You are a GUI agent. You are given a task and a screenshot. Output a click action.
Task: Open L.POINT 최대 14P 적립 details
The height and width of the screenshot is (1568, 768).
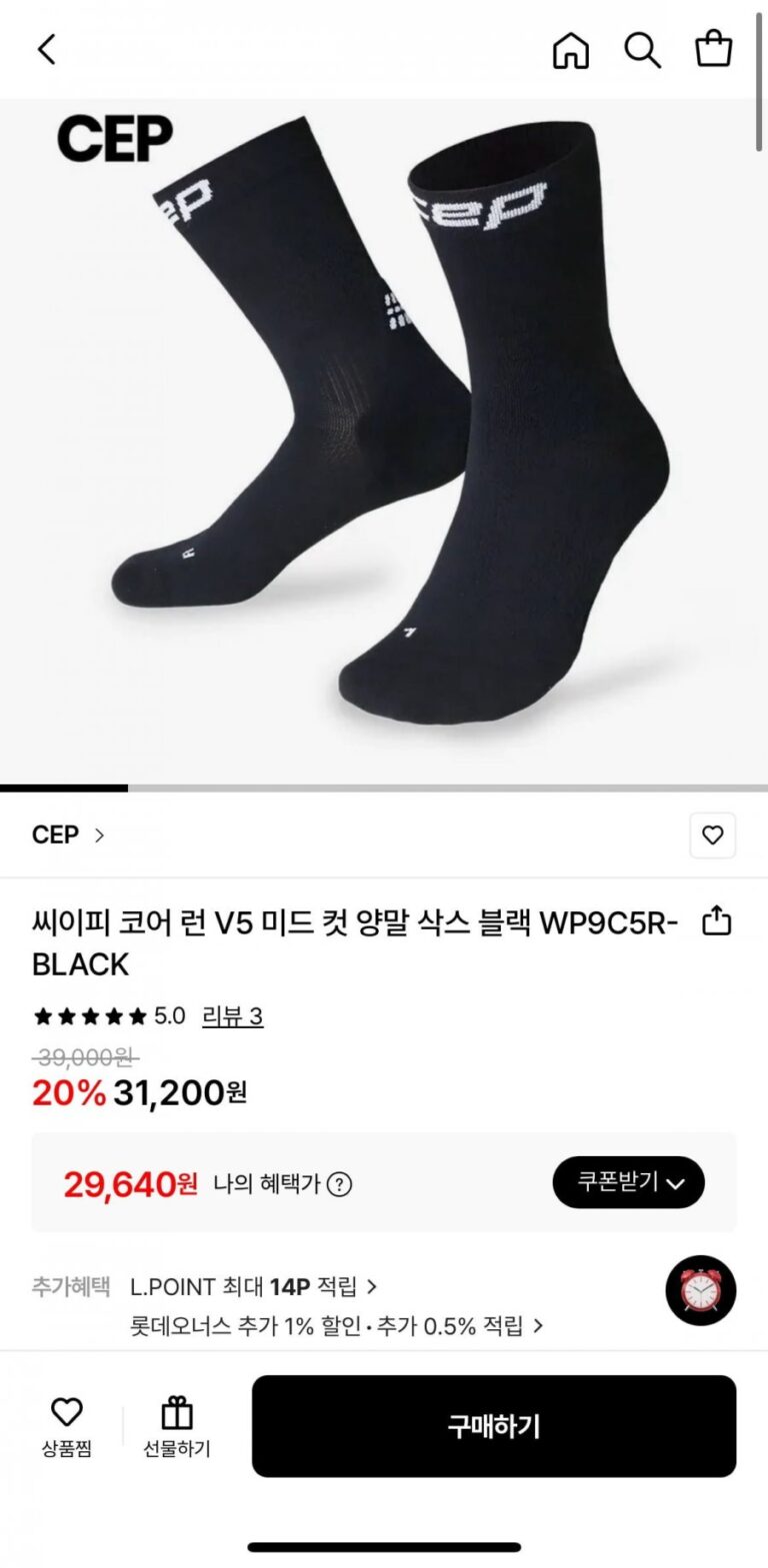coord(253,1286)
